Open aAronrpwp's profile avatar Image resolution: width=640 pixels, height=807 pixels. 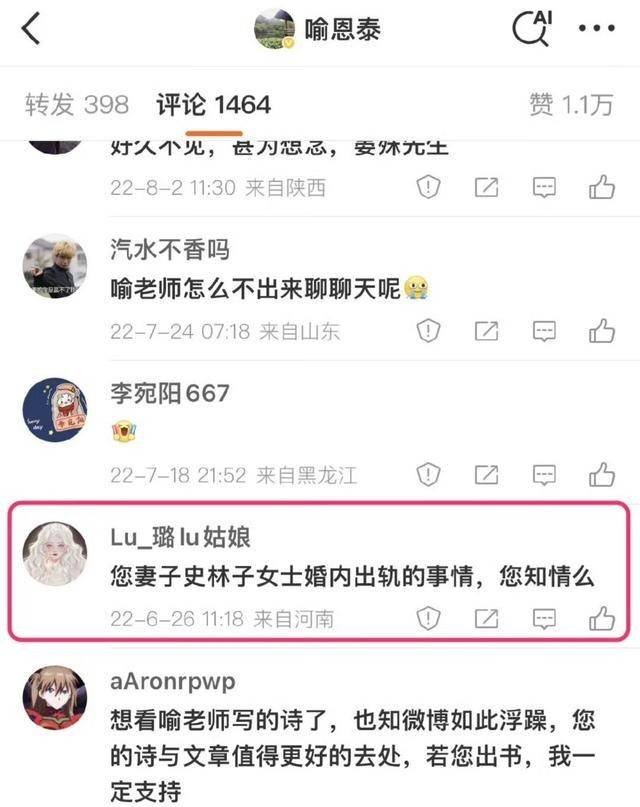click(x=55, y=697)
